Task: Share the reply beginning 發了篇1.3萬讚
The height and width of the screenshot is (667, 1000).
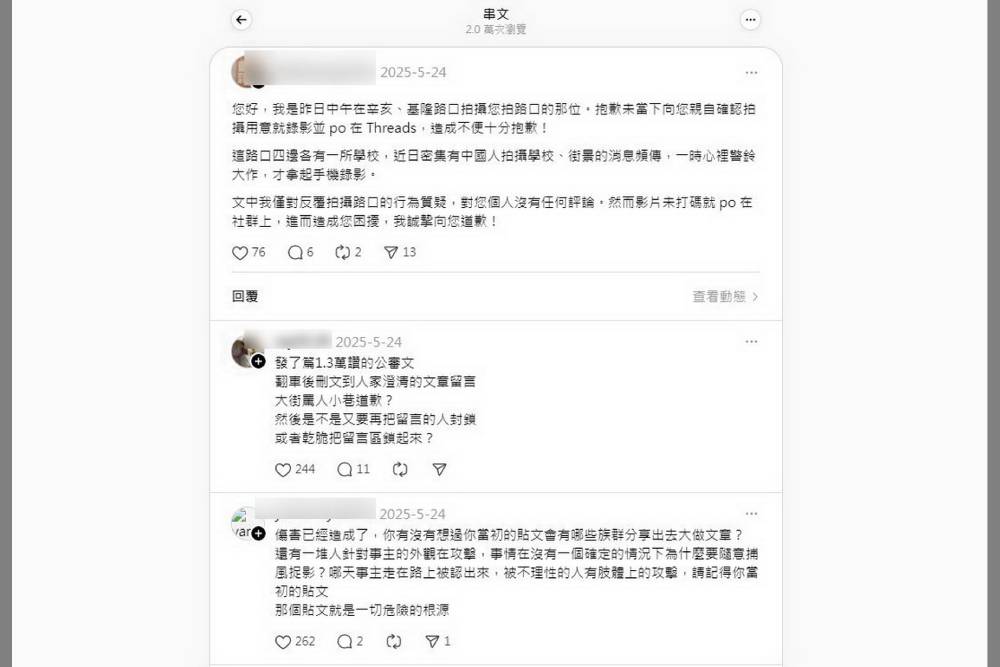Action: tap(439, 469)
